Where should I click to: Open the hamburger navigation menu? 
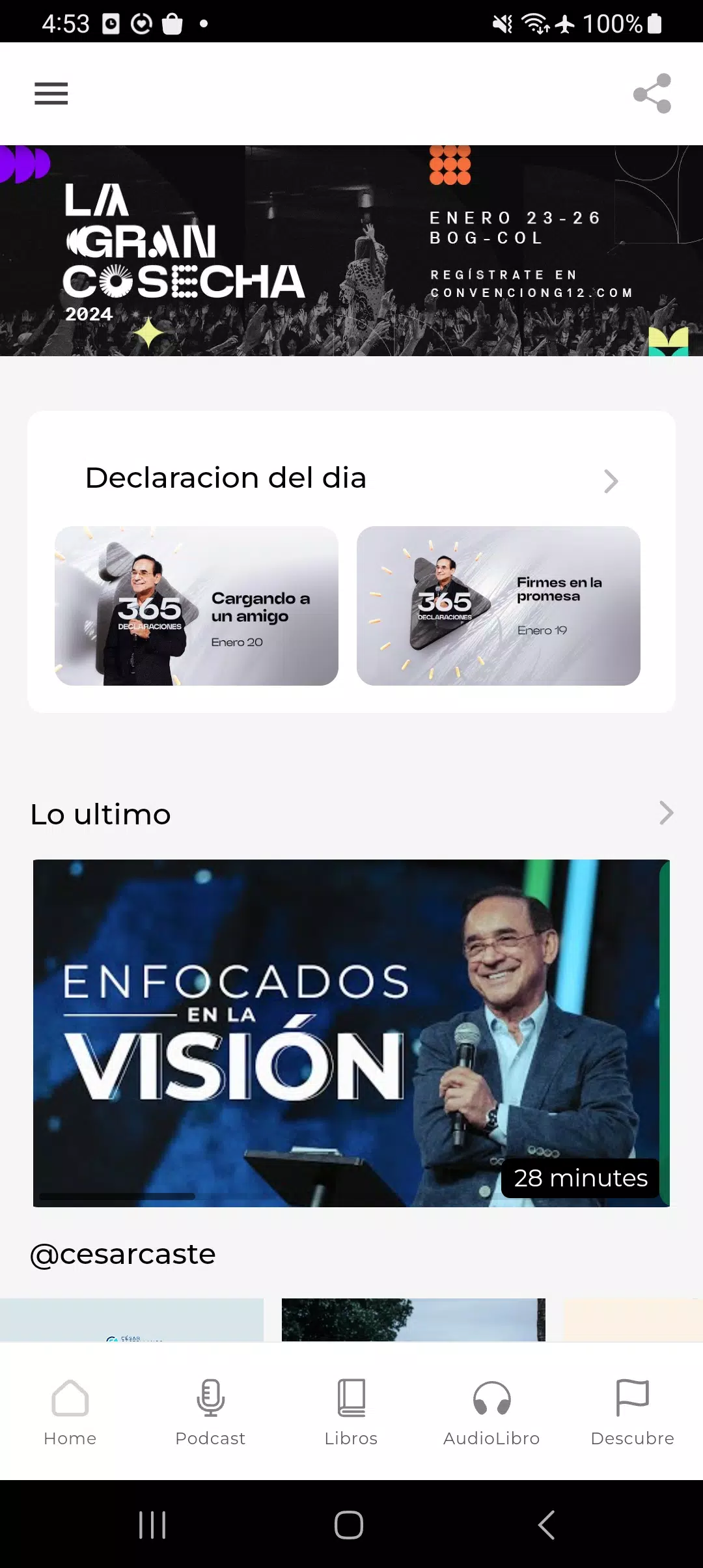tap(51, 94)
